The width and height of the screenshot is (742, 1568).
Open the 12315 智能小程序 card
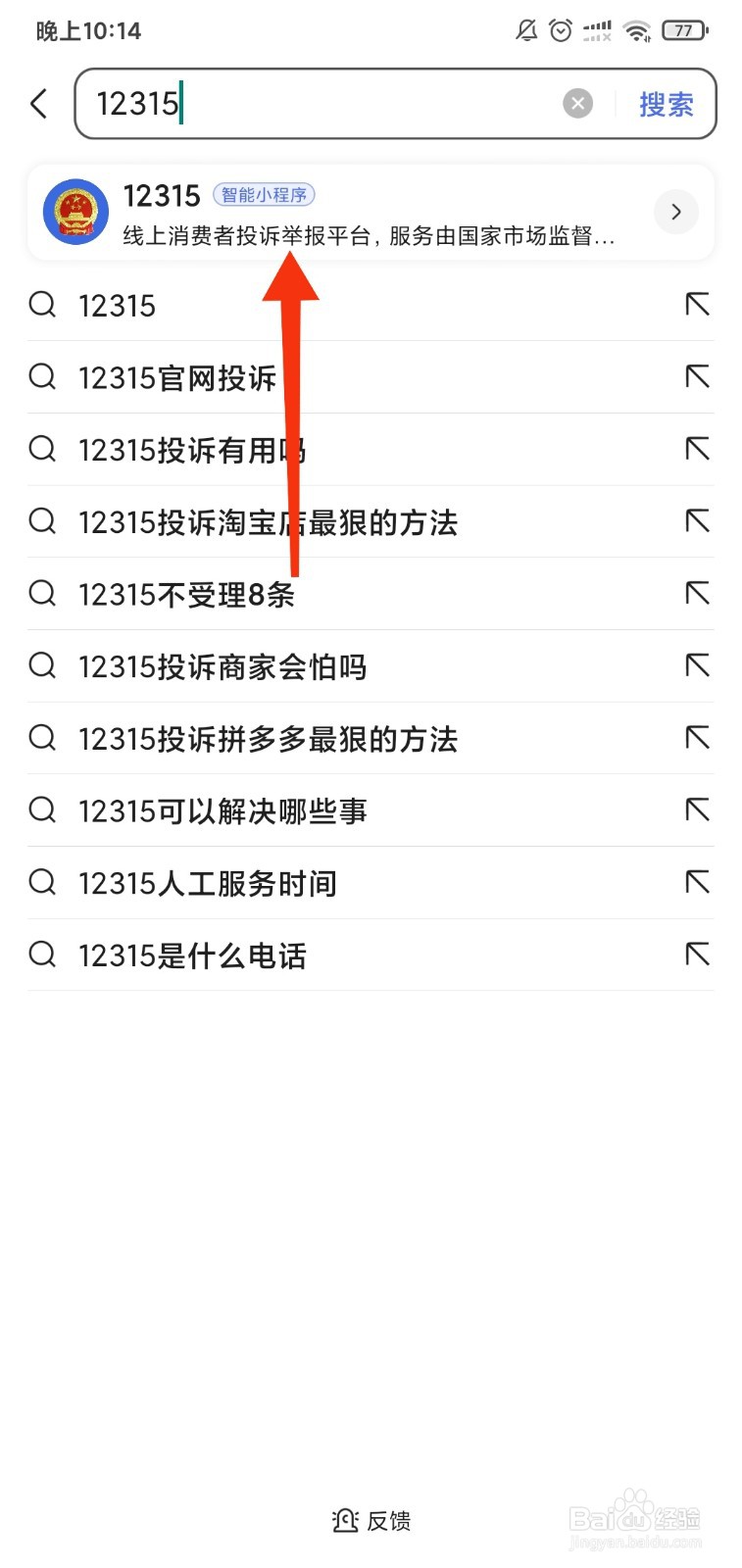coord(371,213)
